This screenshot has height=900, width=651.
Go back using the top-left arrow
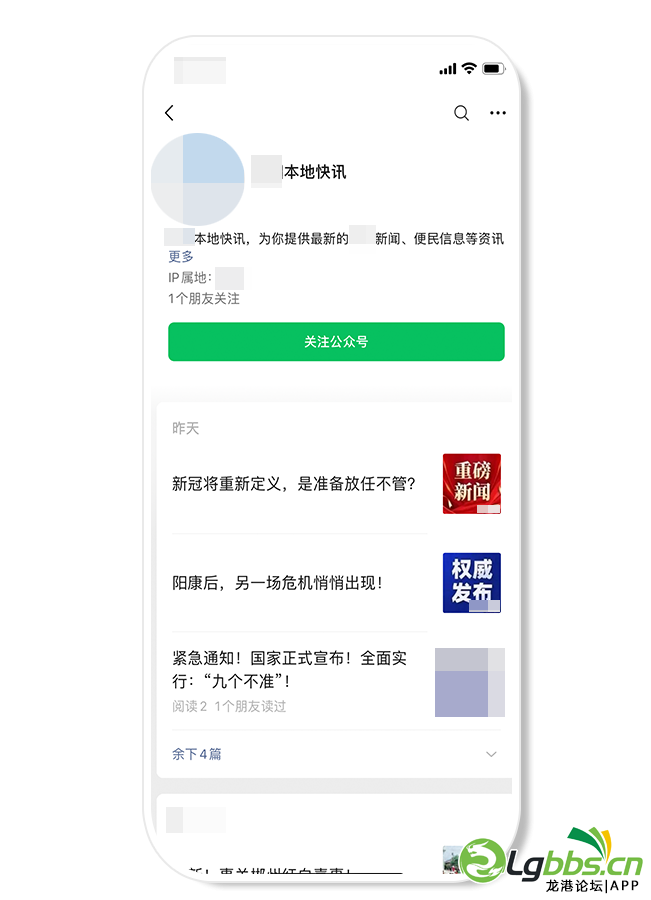point(169,113)
